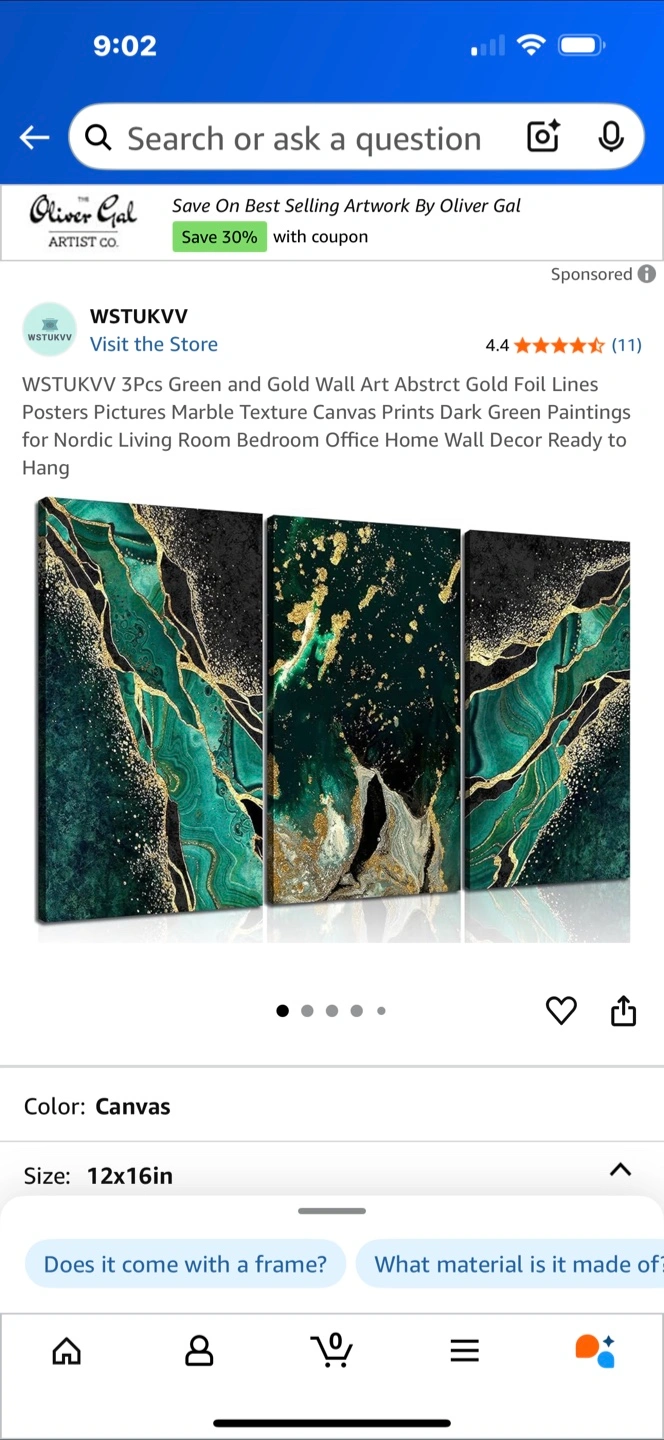Share this product
The height and width of the screenshot is (1440, 664).
(623, 1011)
